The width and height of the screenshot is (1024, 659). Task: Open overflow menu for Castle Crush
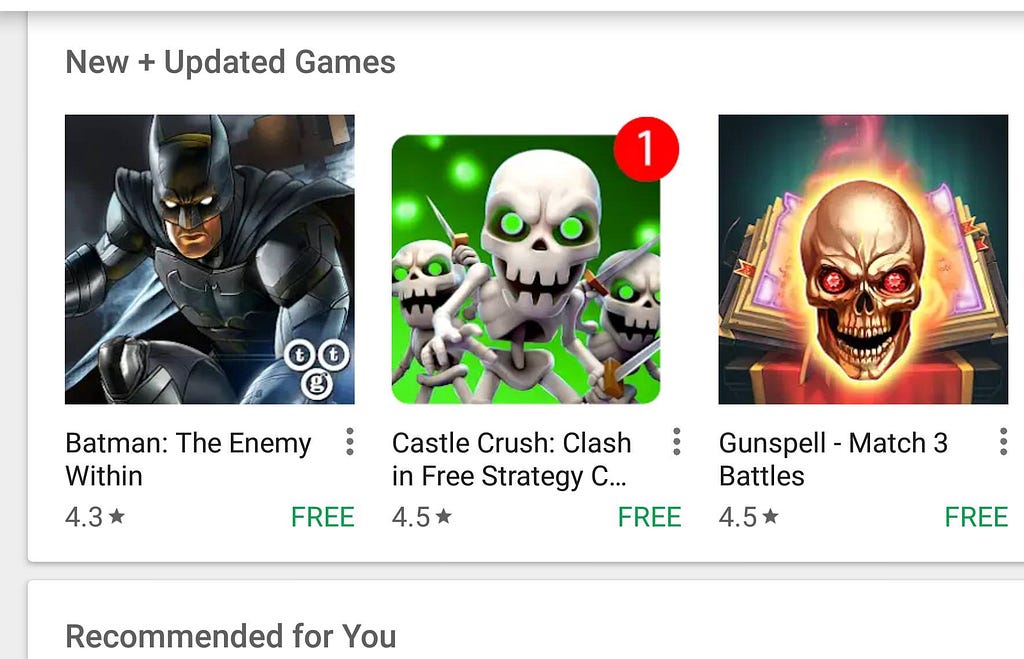676,442
